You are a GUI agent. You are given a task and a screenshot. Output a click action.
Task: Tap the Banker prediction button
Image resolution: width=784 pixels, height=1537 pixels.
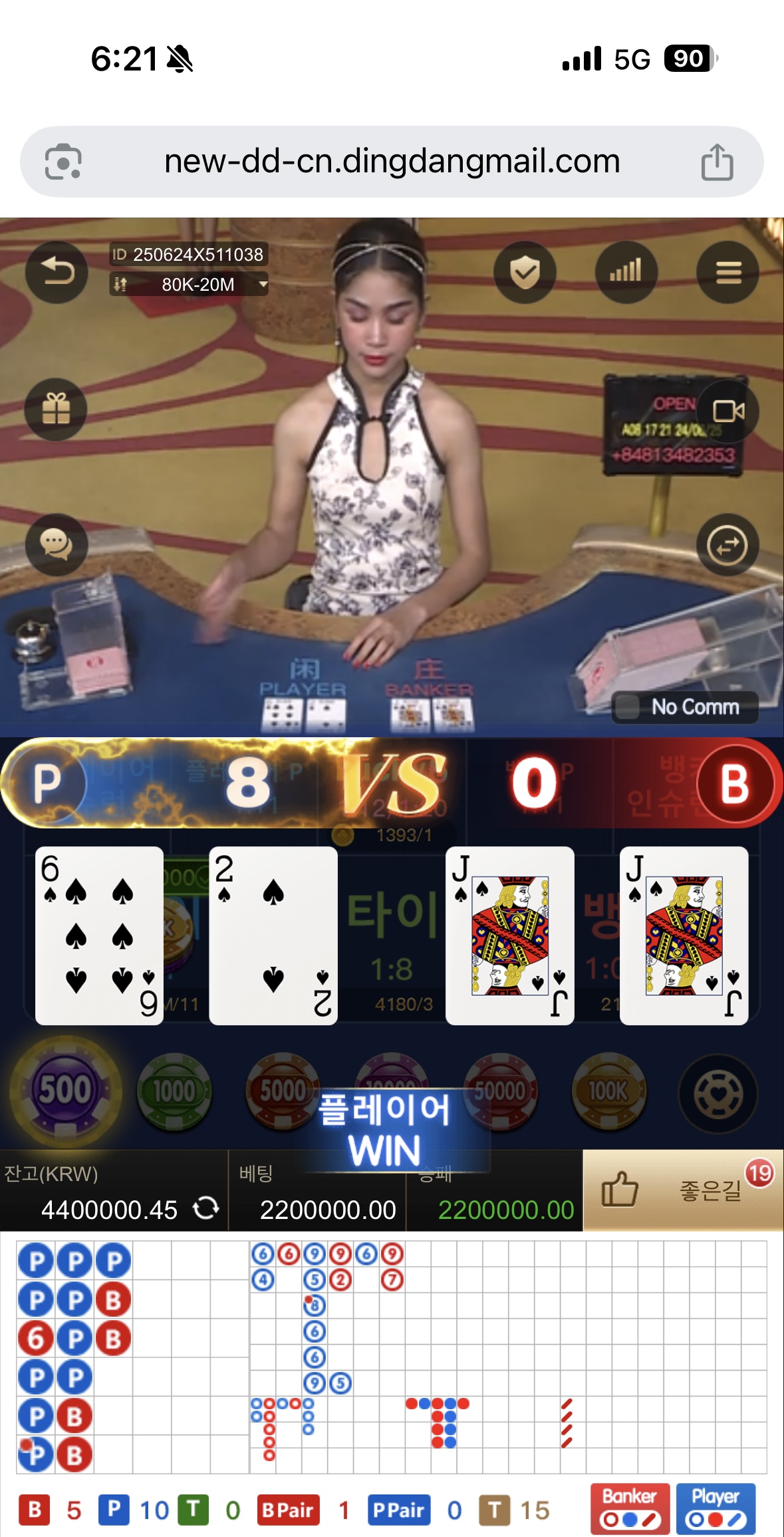click(x=630, y=1508)
